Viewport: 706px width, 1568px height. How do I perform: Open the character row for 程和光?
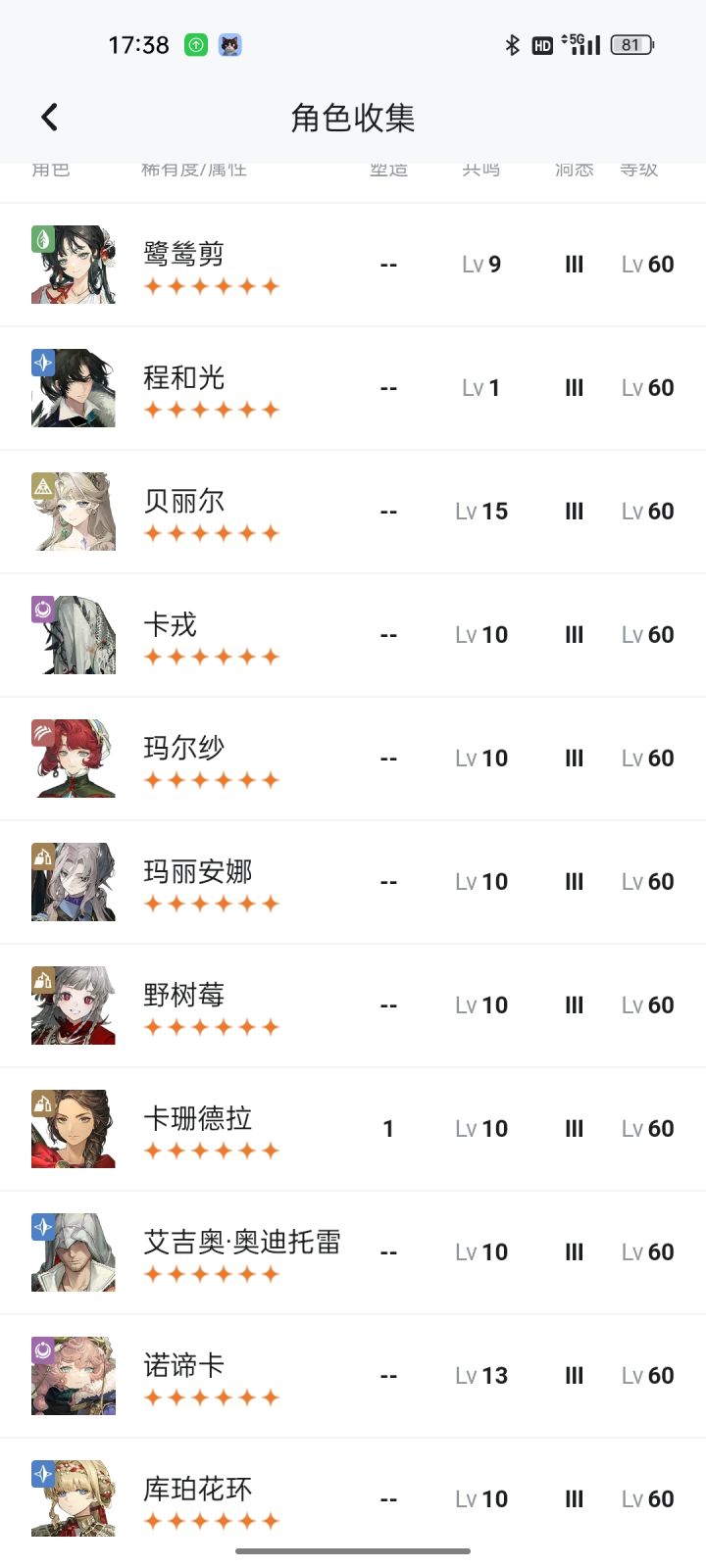(x=353, y=388)
